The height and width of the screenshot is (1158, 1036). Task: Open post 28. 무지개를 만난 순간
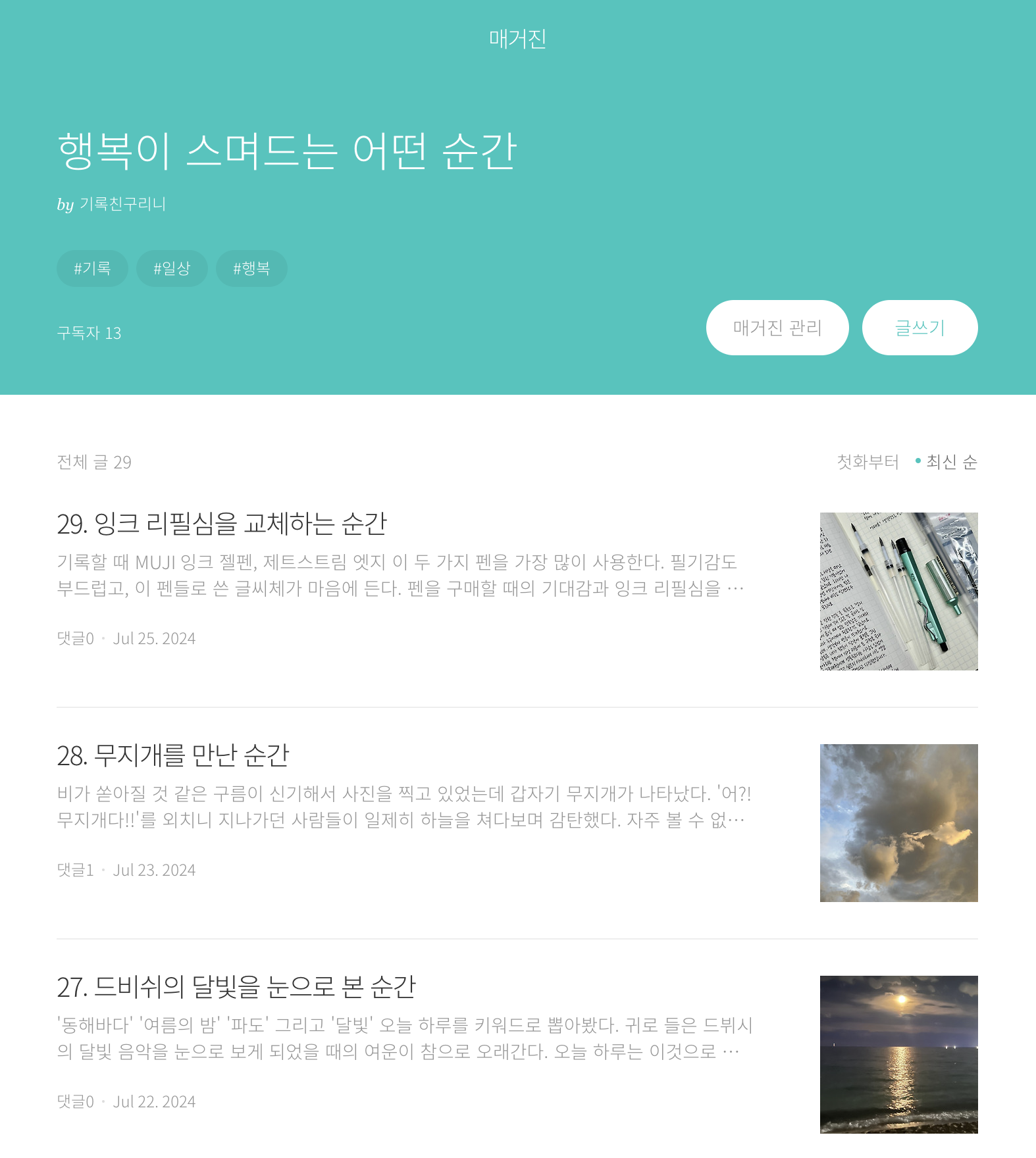(x=173, y=755)
